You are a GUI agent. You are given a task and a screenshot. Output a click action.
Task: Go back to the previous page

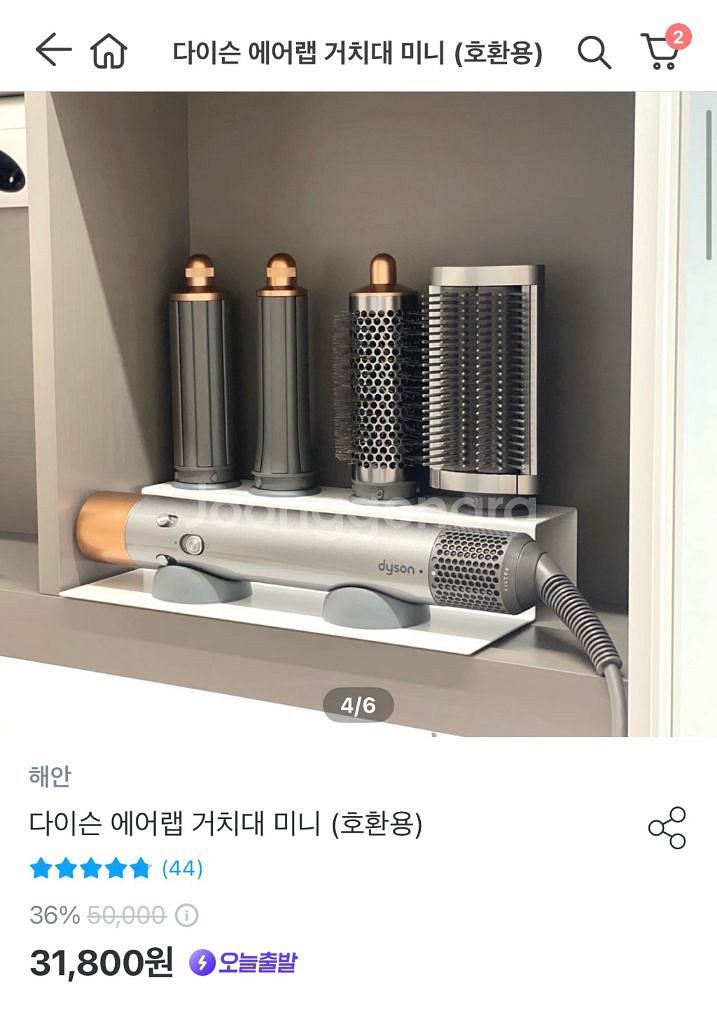(x=53, y=50)
